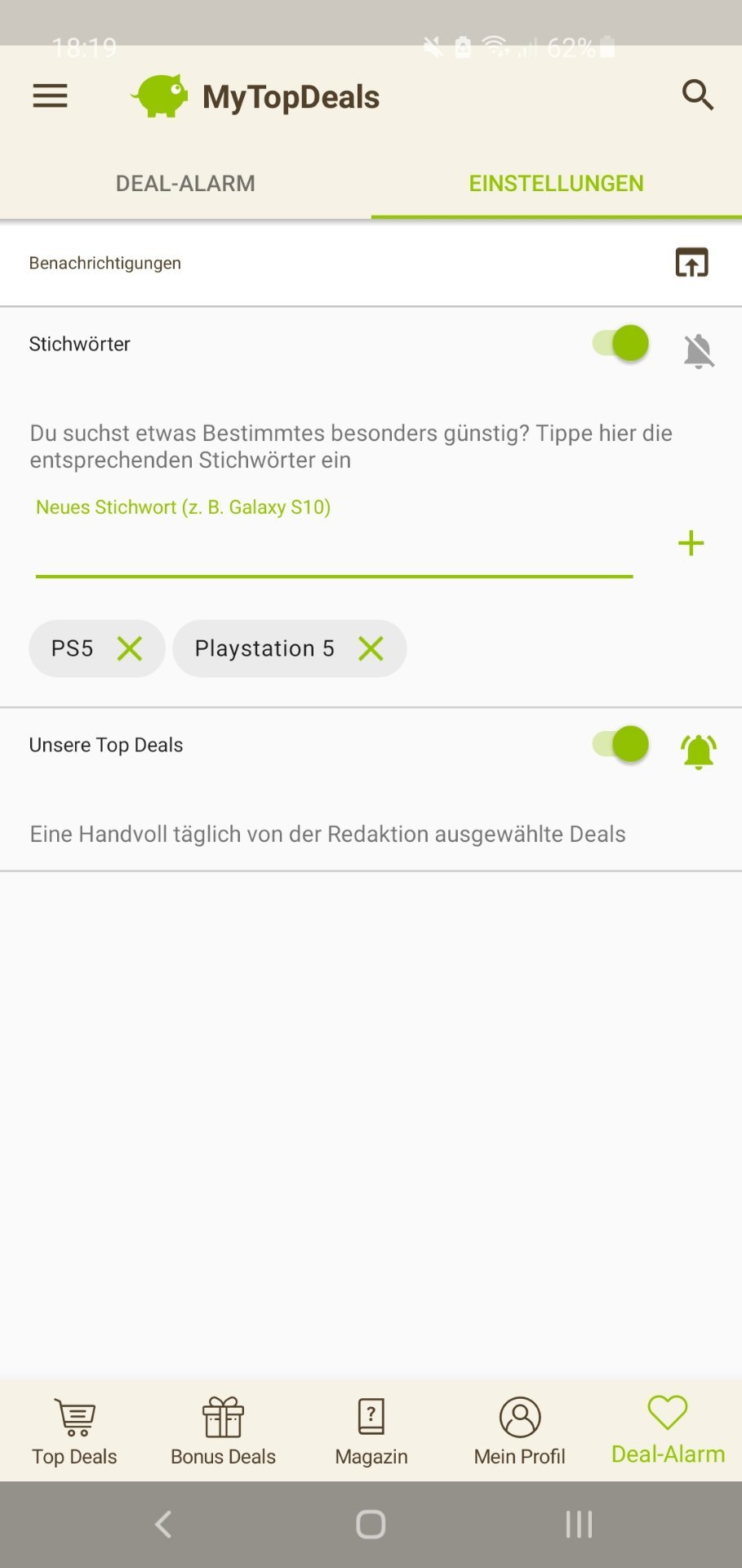Remove the PS5 keyword chip
Screen dimensions: 742x1568
130,649
